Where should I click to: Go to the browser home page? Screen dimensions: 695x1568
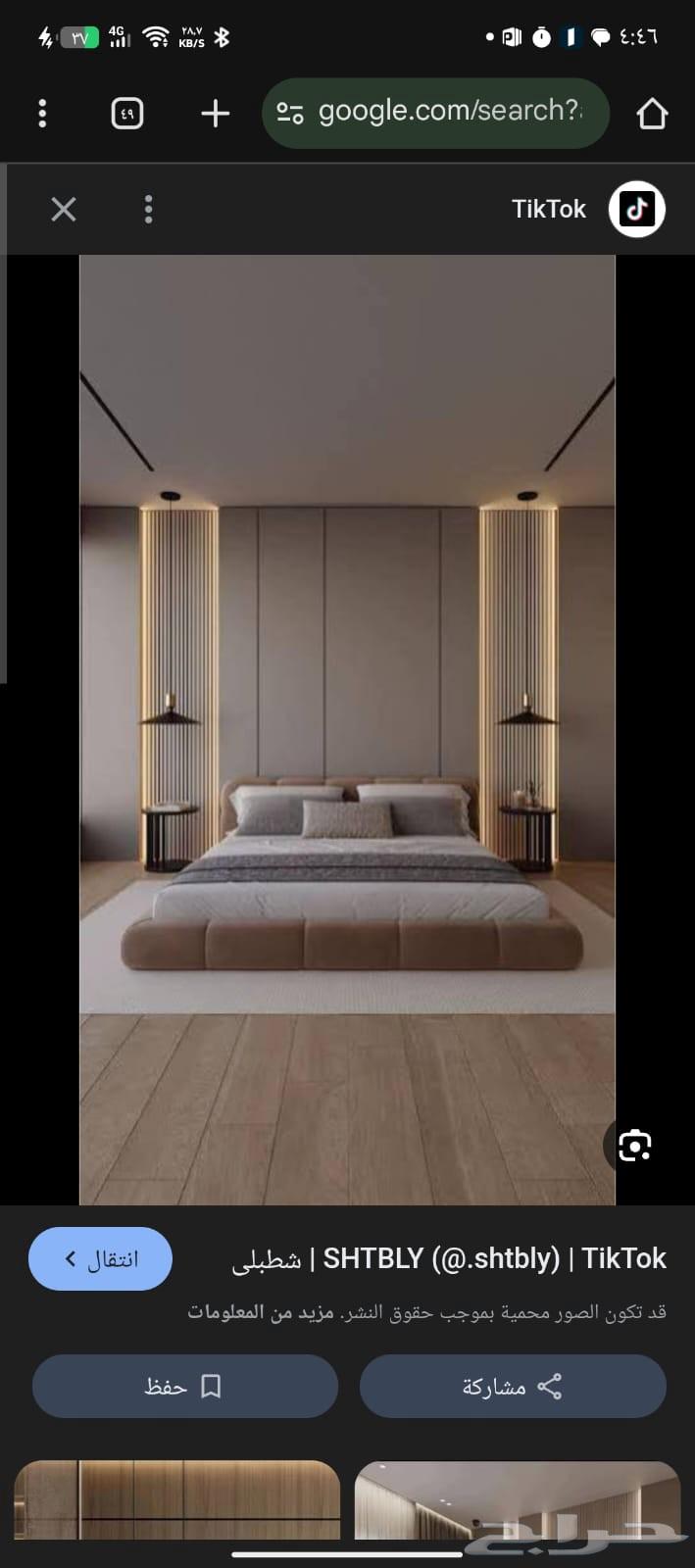(652, 114)
